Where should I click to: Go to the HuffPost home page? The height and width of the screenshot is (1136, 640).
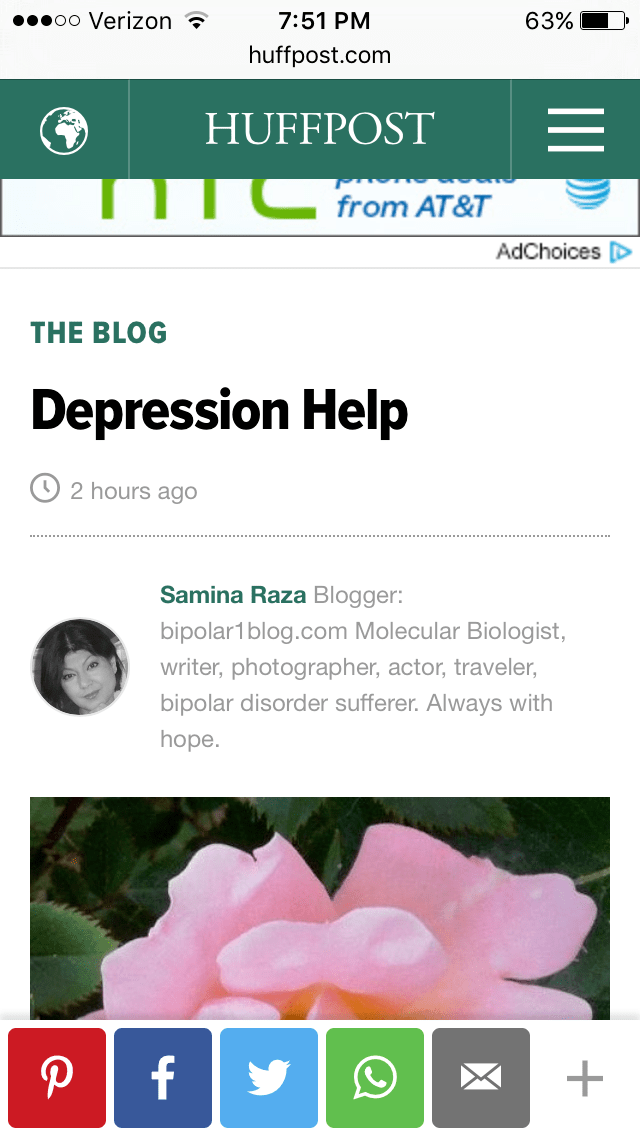click(x=320, y=130)
